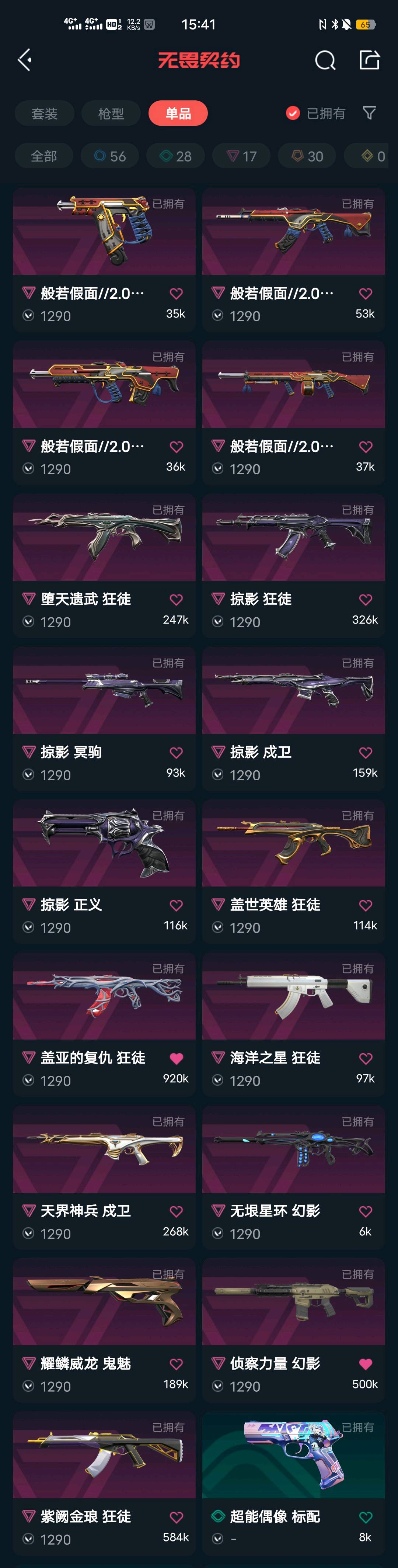Image resolution: width=398 pixels, height=1568 pixels.
Task: Unlike the 盖亚的复仇 狂徒 skin
Action: tap(177, 1058)
